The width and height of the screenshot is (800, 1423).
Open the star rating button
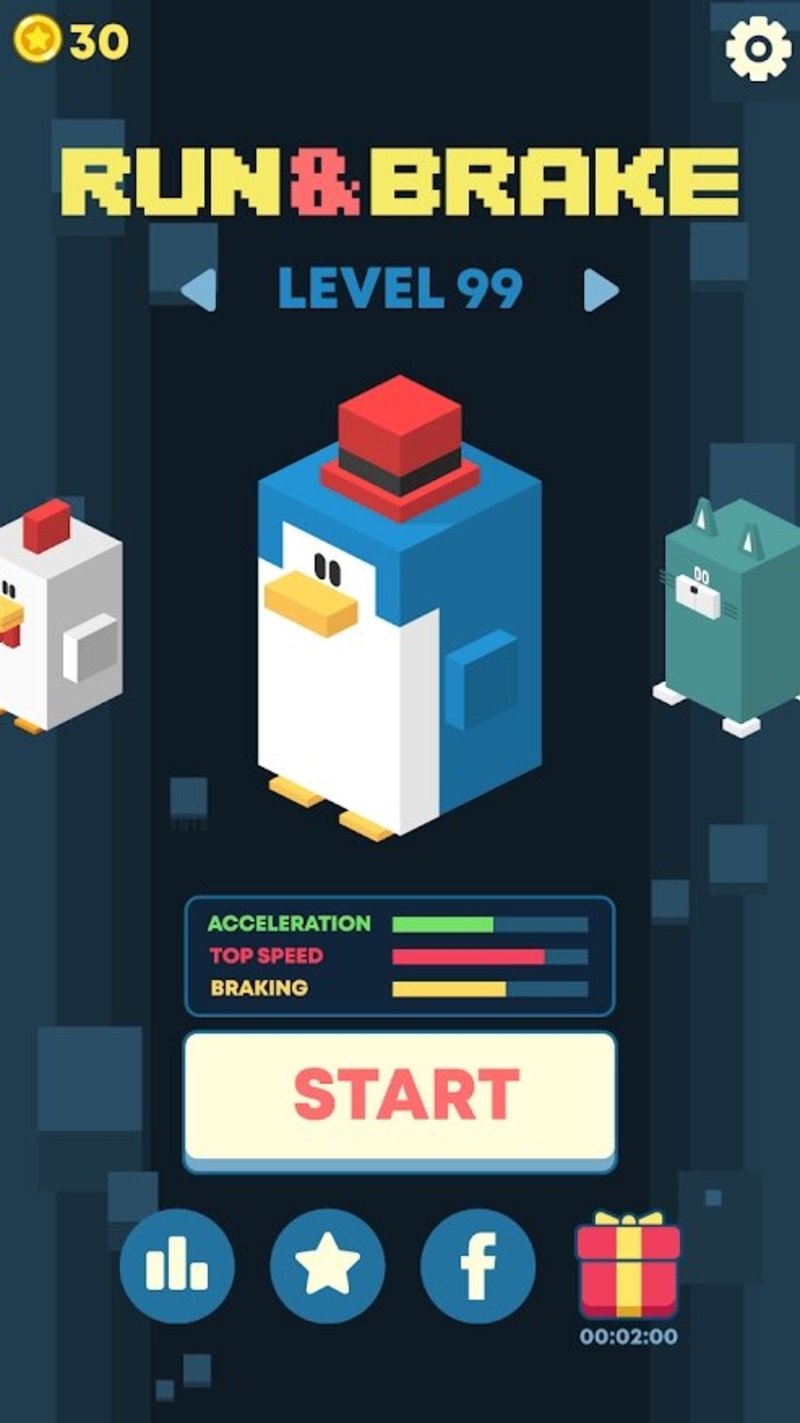click(x=327, y=1266)
